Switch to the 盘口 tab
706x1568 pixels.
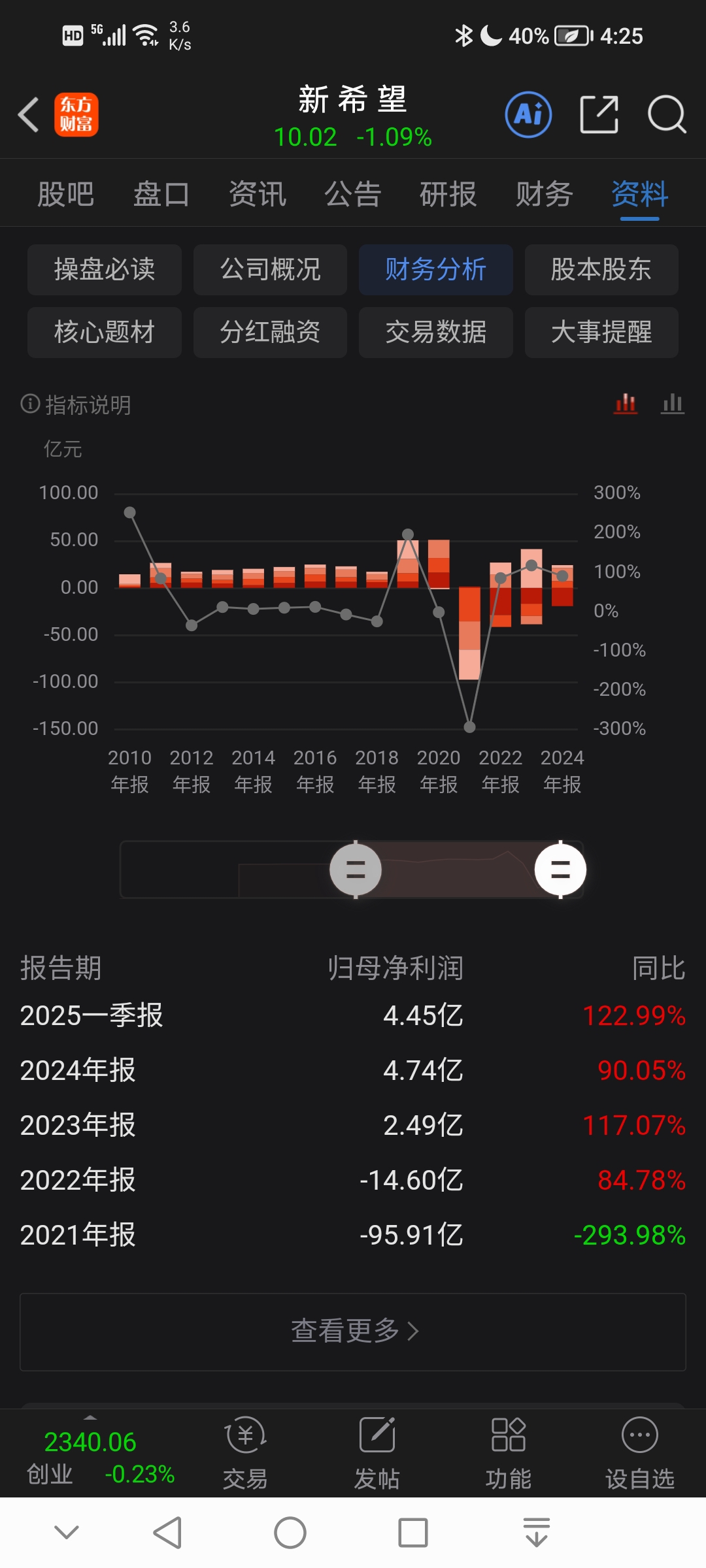click(x=161, y=194)
